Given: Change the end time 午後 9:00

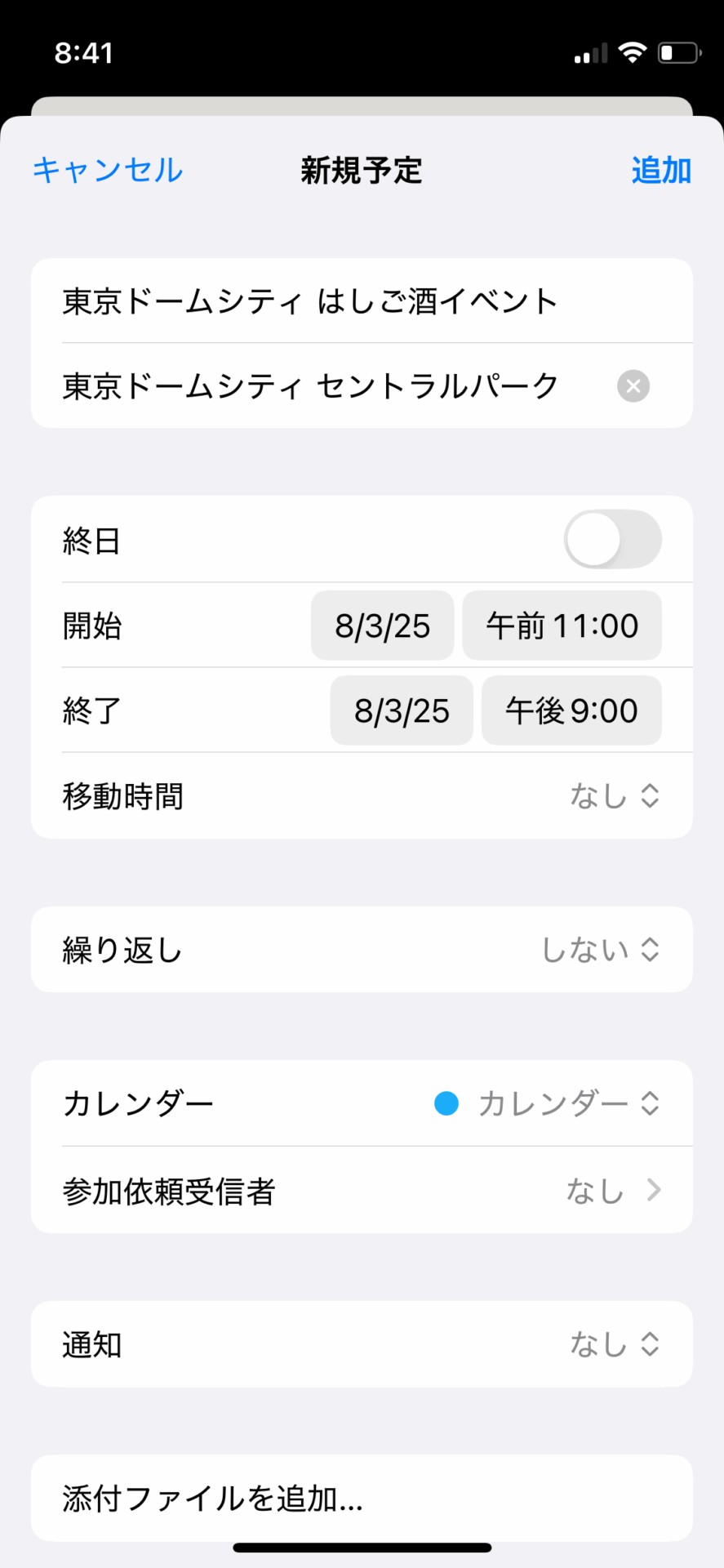Looking at the screenshot, I should 571,710.
